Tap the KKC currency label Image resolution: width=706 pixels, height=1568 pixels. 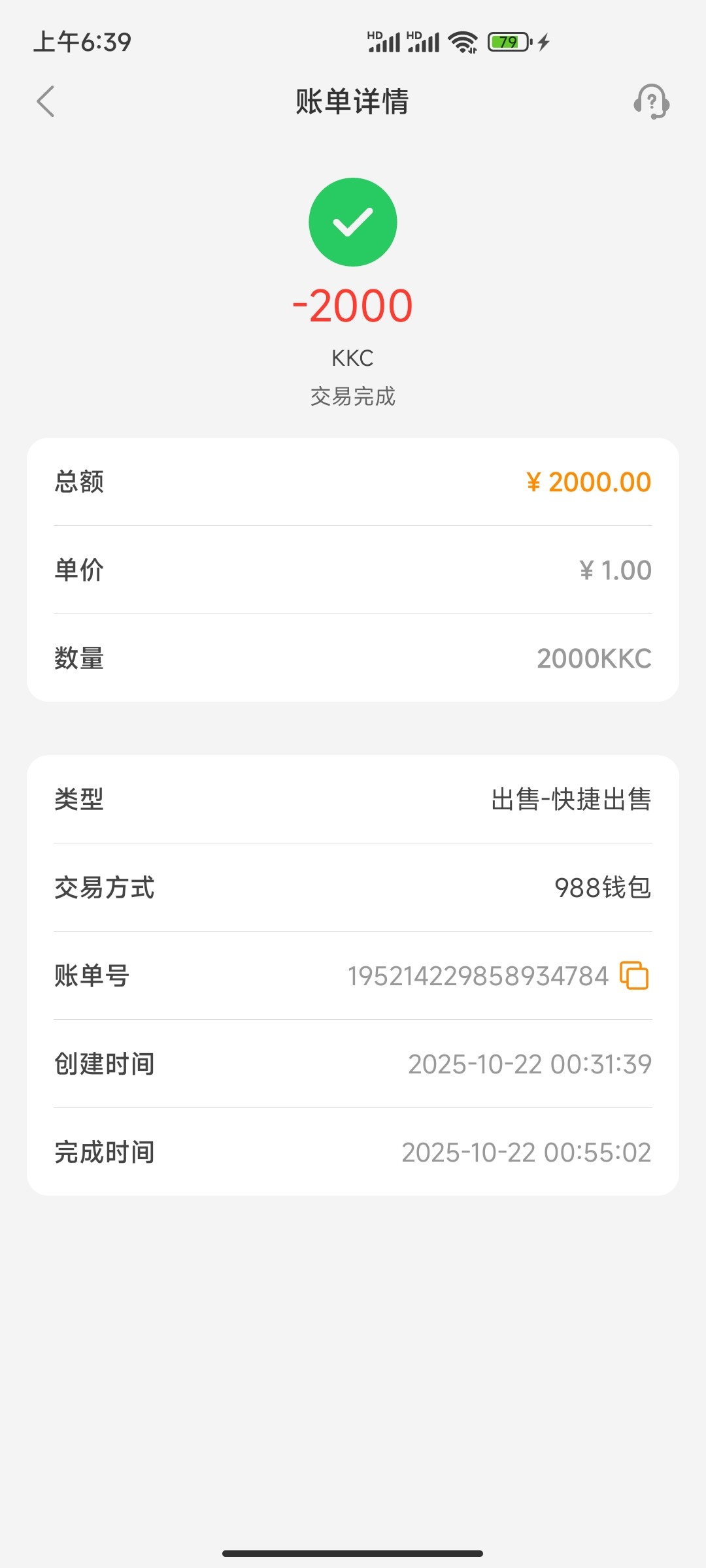coord(352,357)
